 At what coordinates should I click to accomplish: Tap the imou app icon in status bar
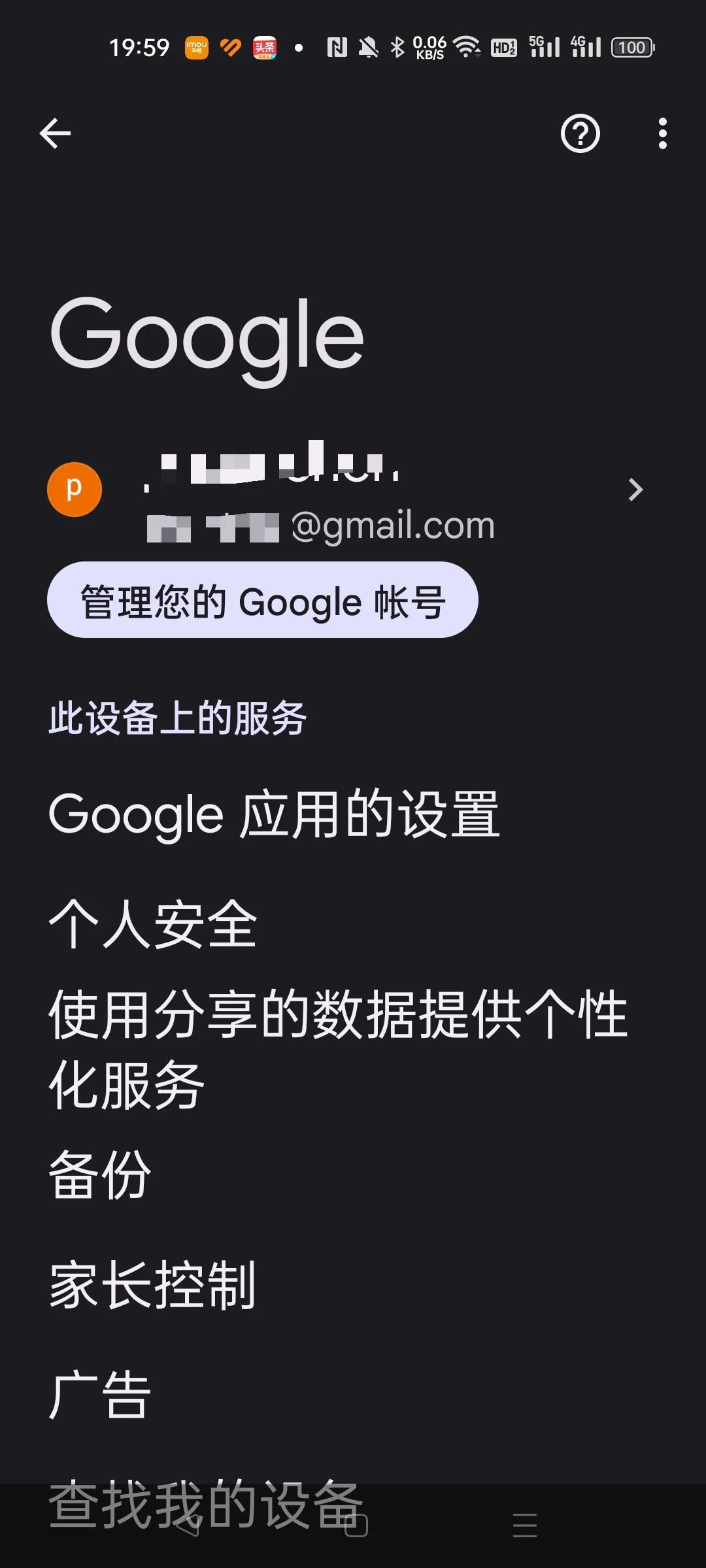[195, 47]
